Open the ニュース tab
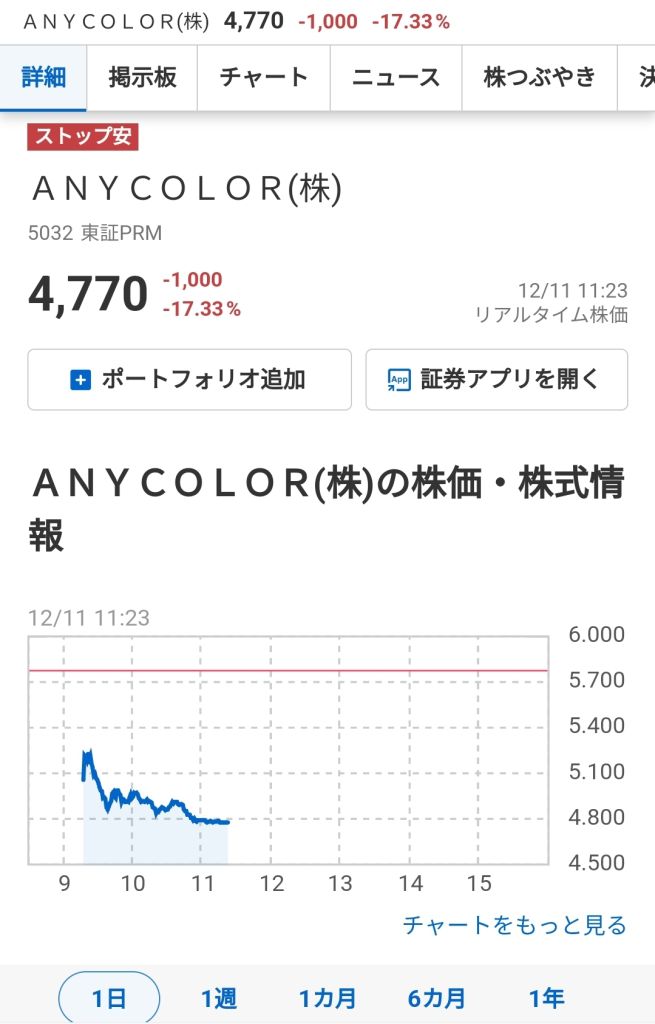The height and width of the screenshot is (1024, 655). coord(396,77)
